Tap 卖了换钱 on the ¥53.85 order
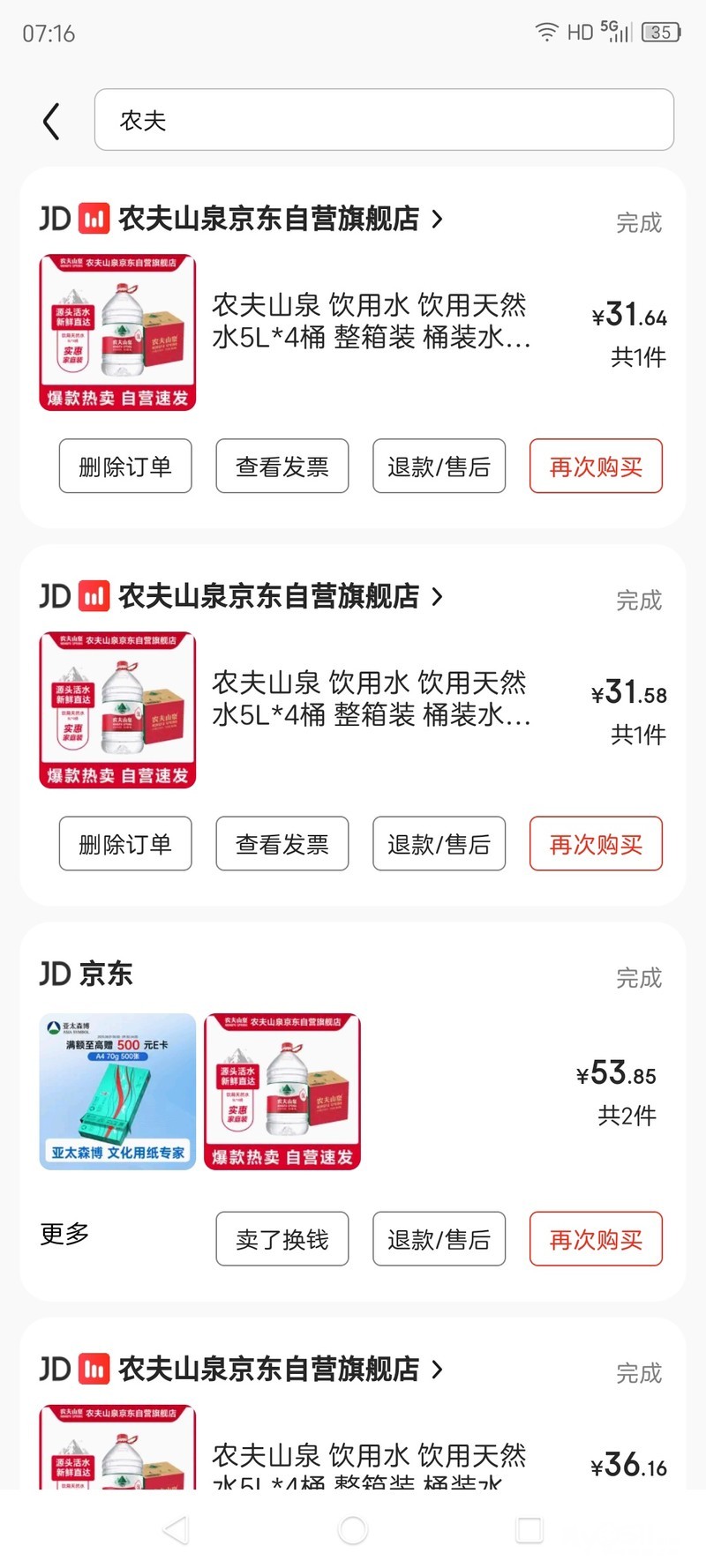 click(x=282, y=1239)
